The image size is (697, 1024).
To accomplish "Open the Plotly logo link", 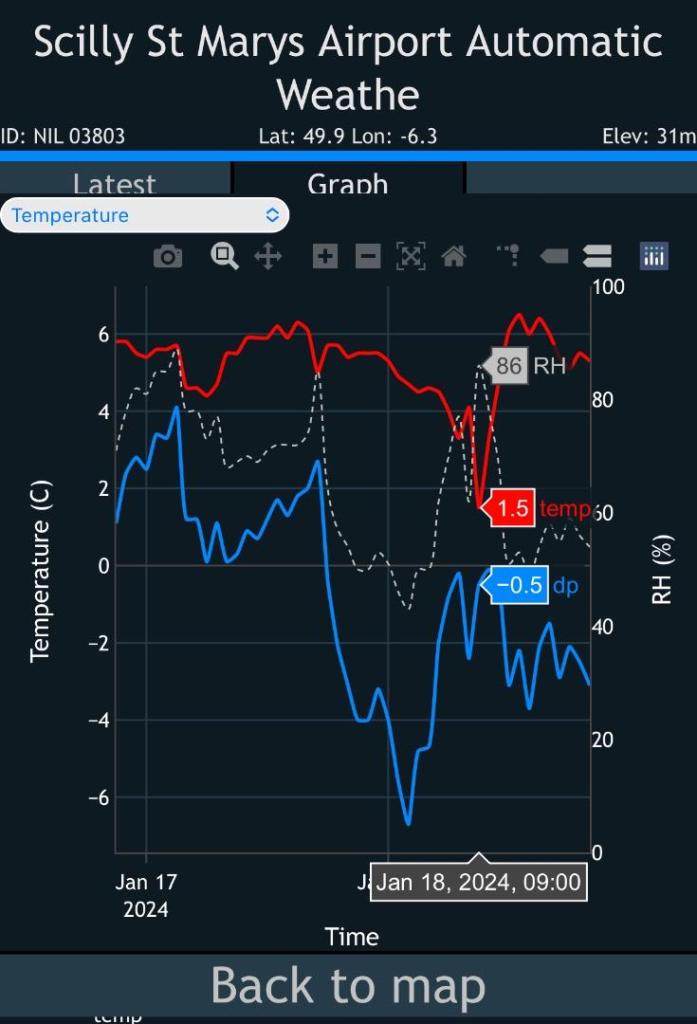I will pyautogui.click(x=654, y=257).
